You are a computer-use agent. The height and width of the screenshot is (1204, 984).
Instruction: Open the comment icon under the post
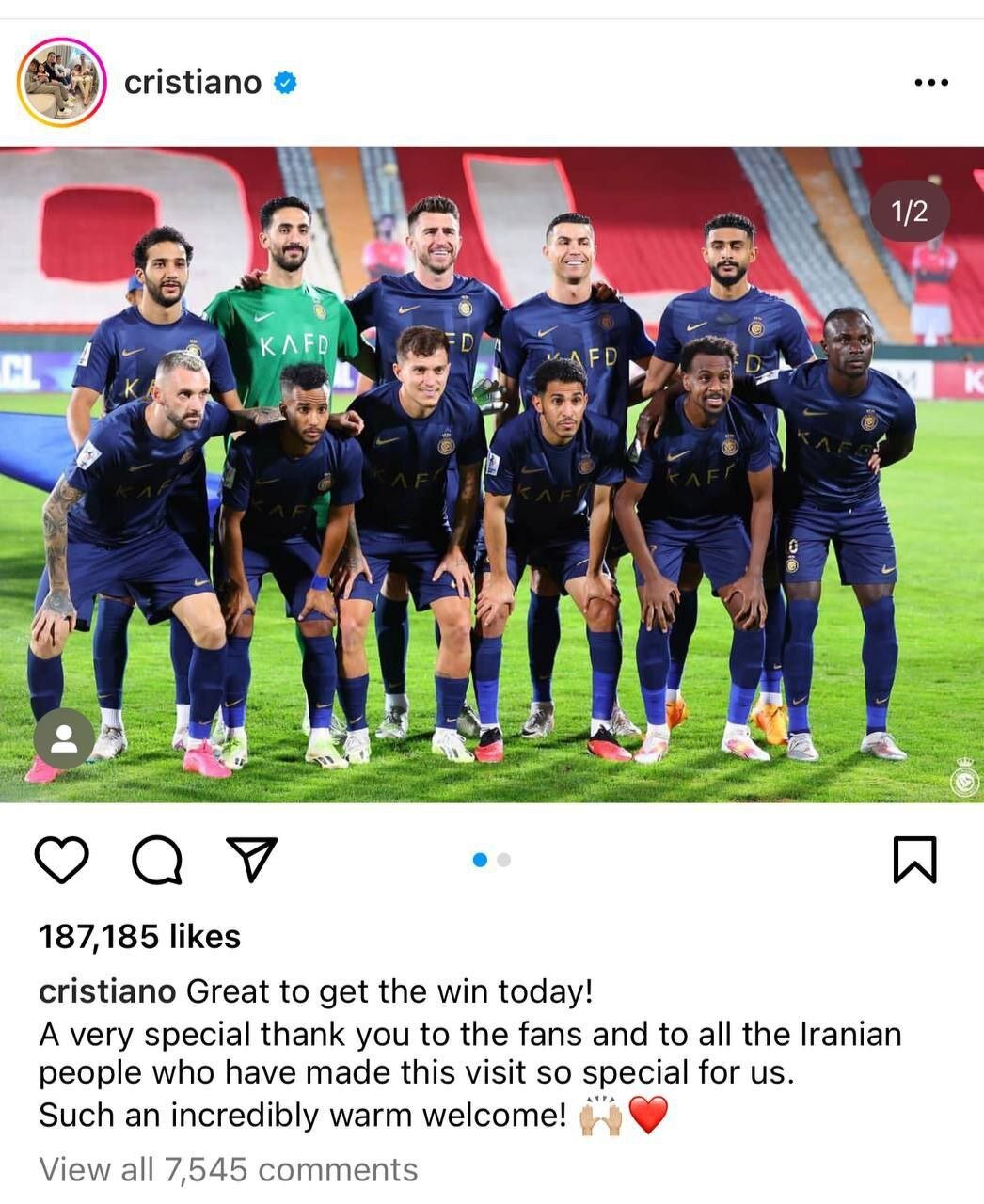[157, 859]
